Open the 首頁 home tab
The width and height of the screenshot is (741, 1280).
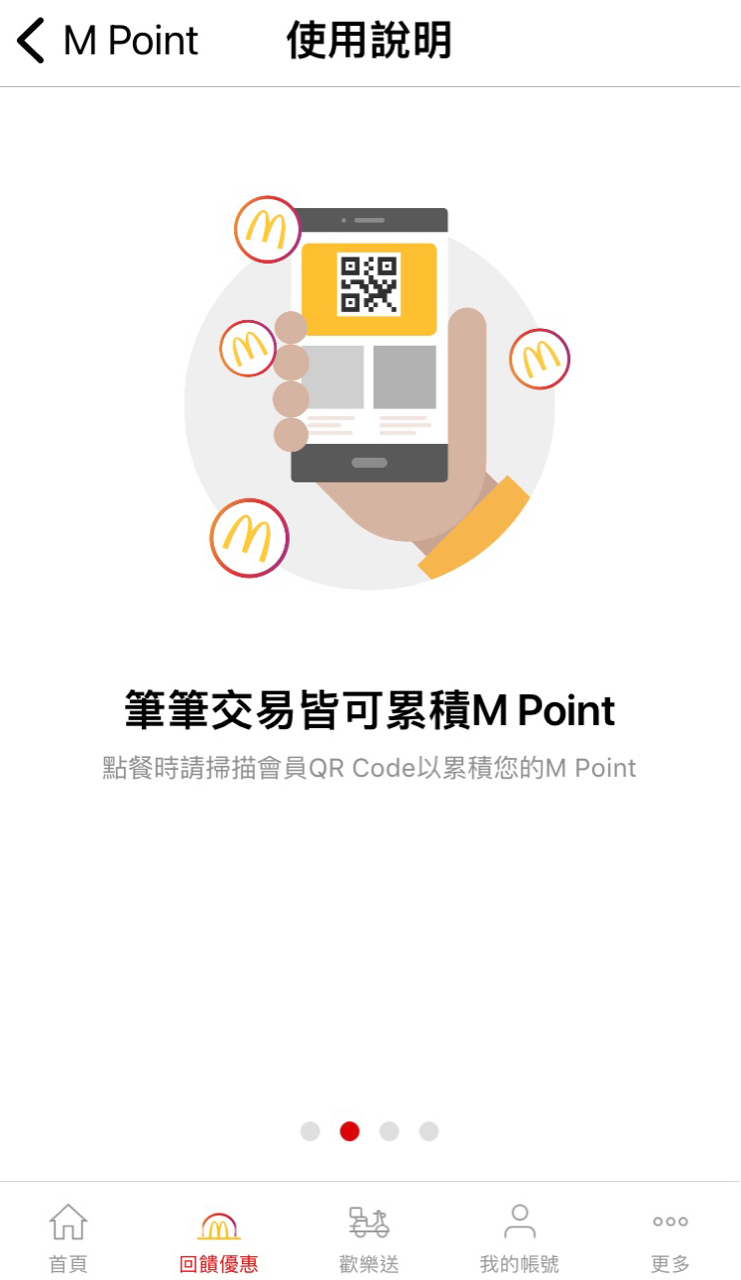point(68,1238)
